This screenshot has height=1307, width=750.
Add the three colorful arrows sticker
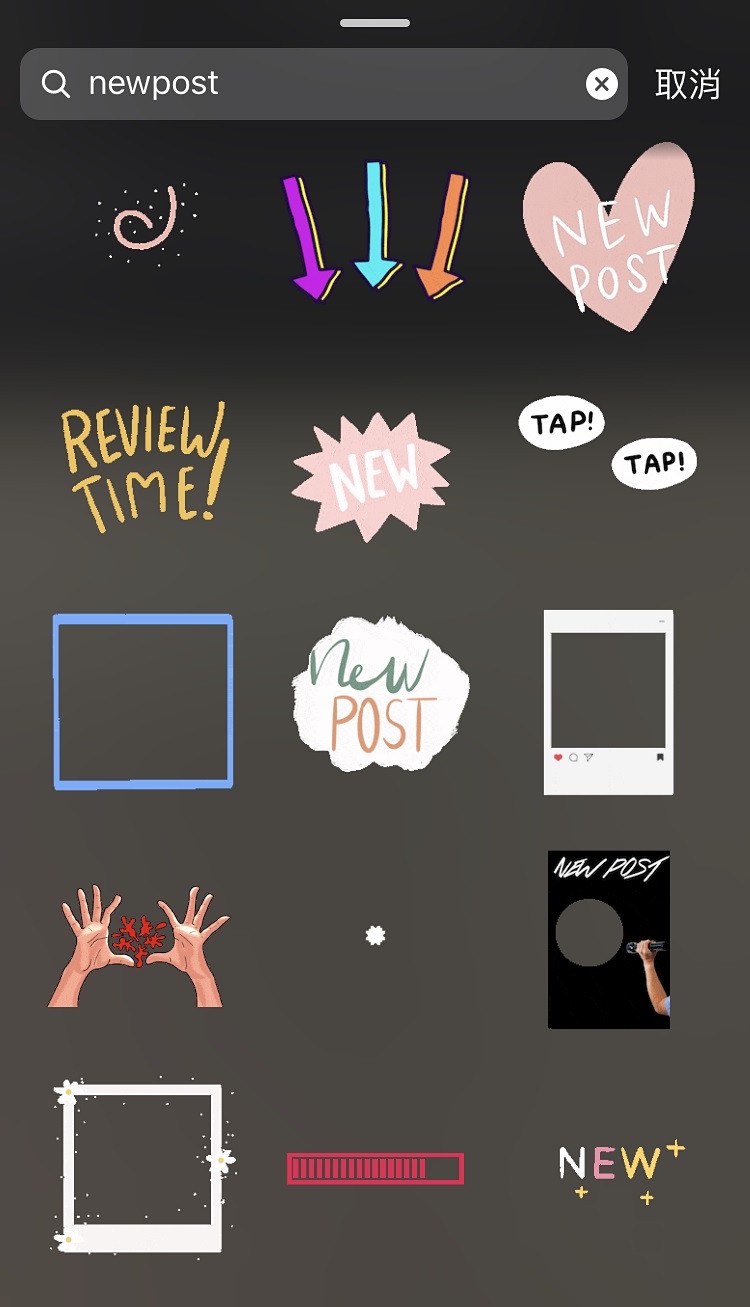click(375, 232)
